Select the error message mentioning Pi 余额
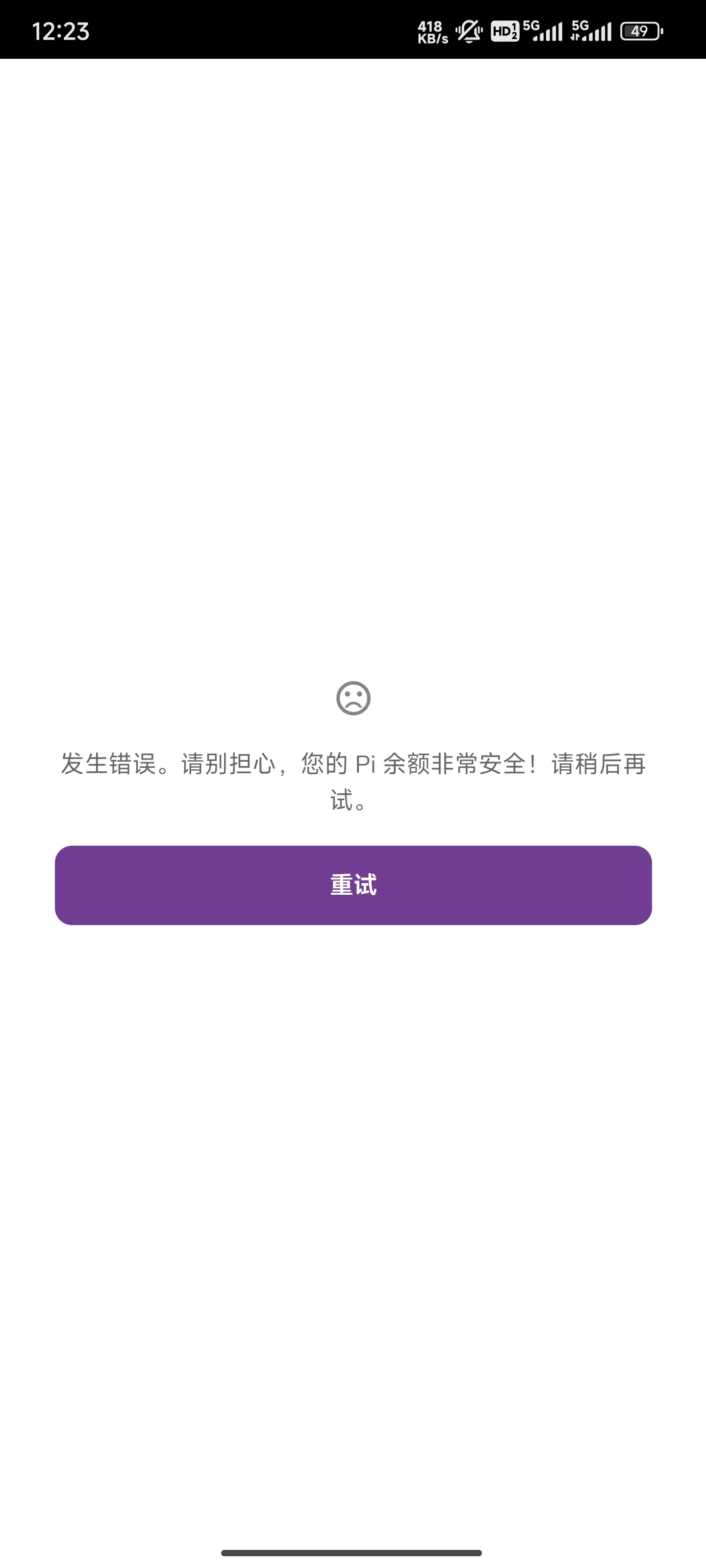The width and height of the screenshot is (706, 1568). click(353, 785)
